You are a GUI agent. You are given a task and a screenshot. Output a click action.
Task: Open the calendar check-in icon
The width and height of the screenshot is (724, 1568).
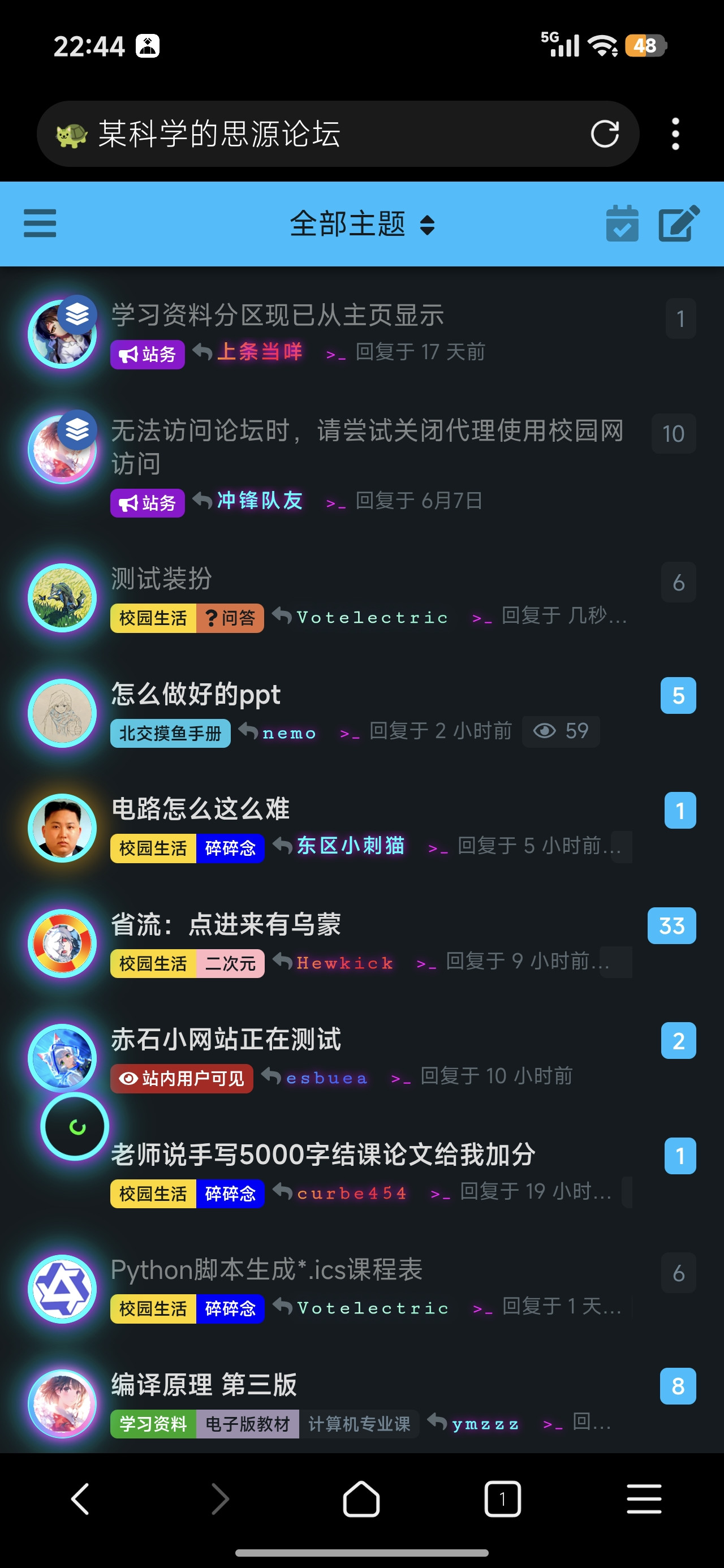pyautogui.click(x=622, y=223)
